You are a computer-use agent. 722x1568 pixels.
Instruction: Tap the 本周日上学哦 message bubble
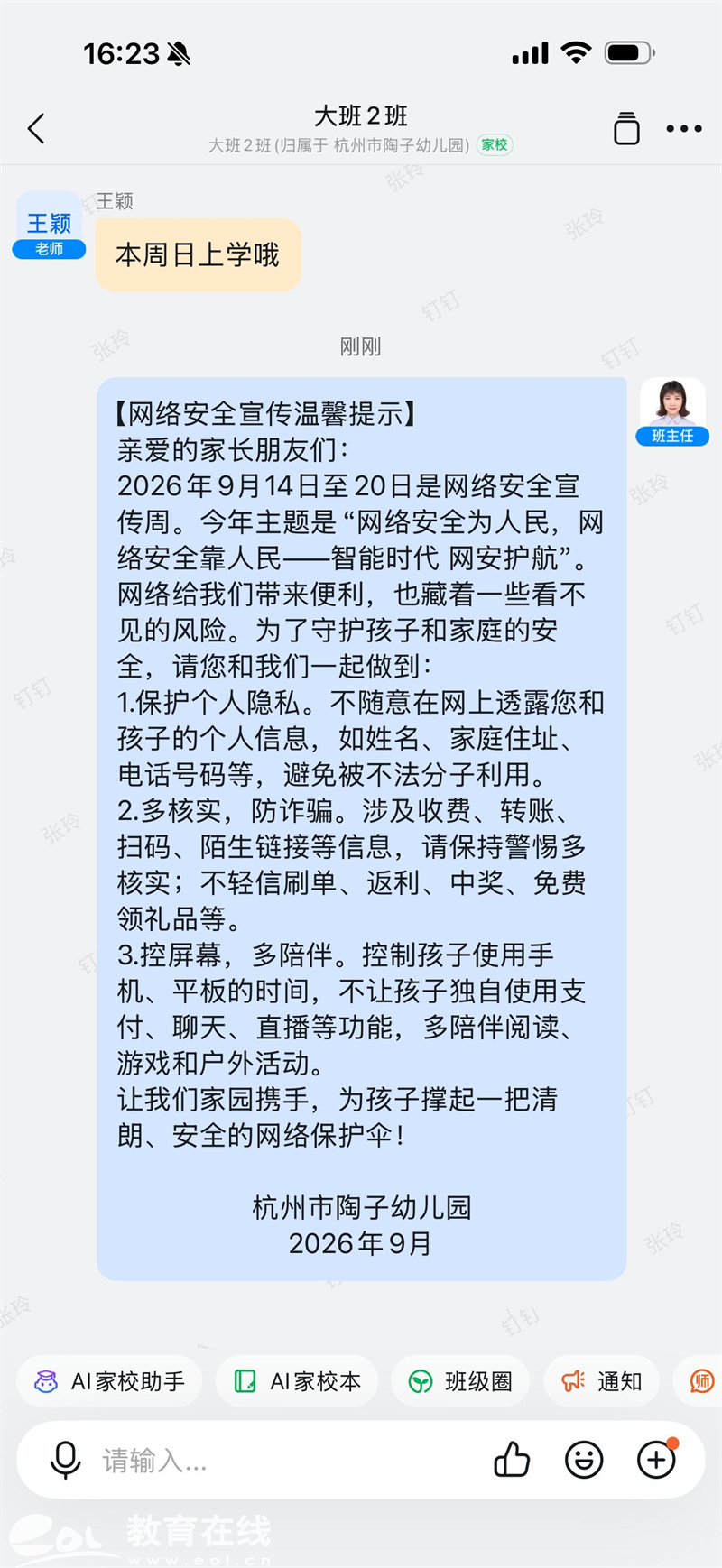[x=199, y=254]
